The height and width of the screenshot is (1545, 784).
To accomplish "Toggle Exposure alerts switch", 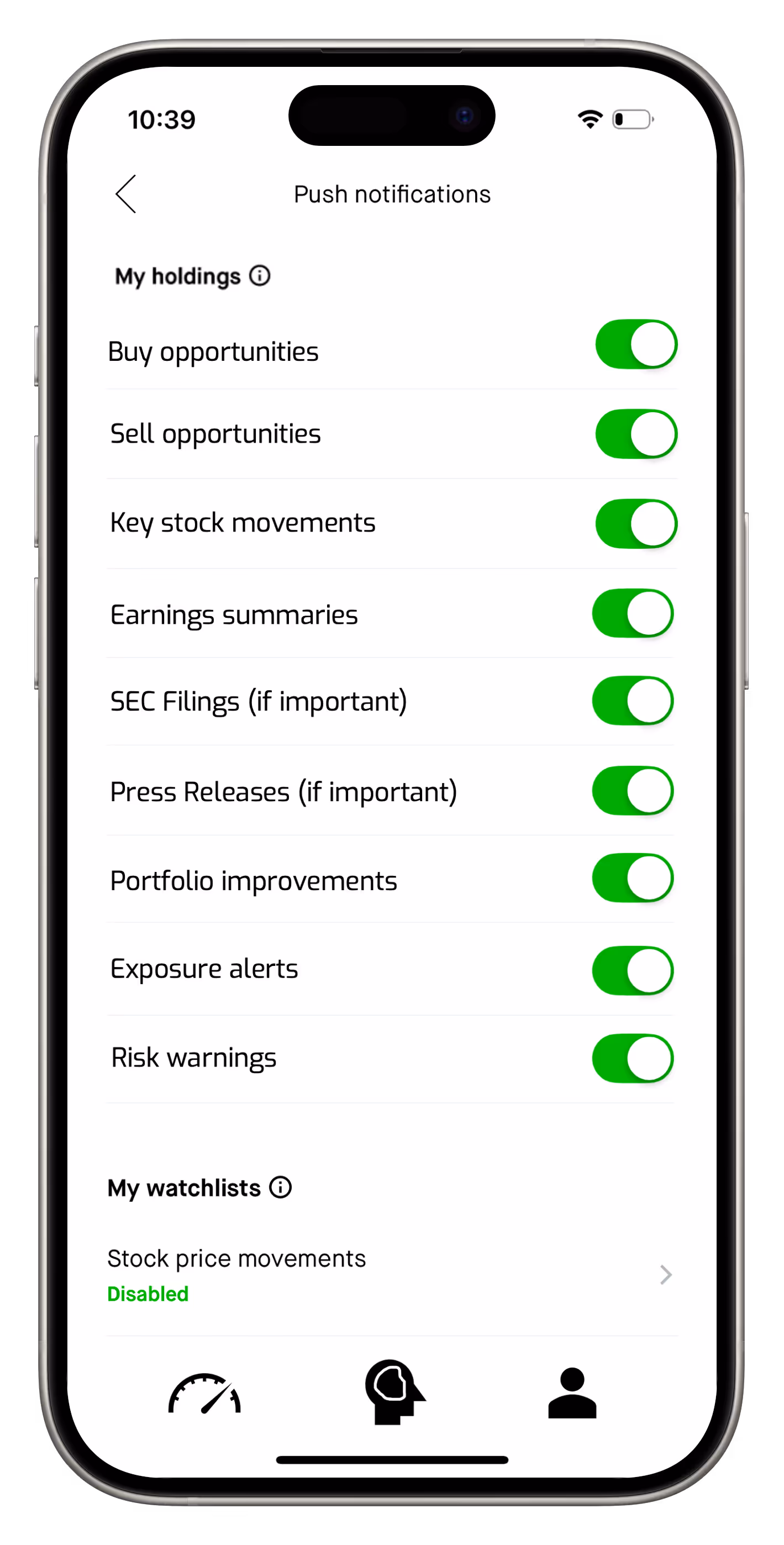I will (633, 970).
